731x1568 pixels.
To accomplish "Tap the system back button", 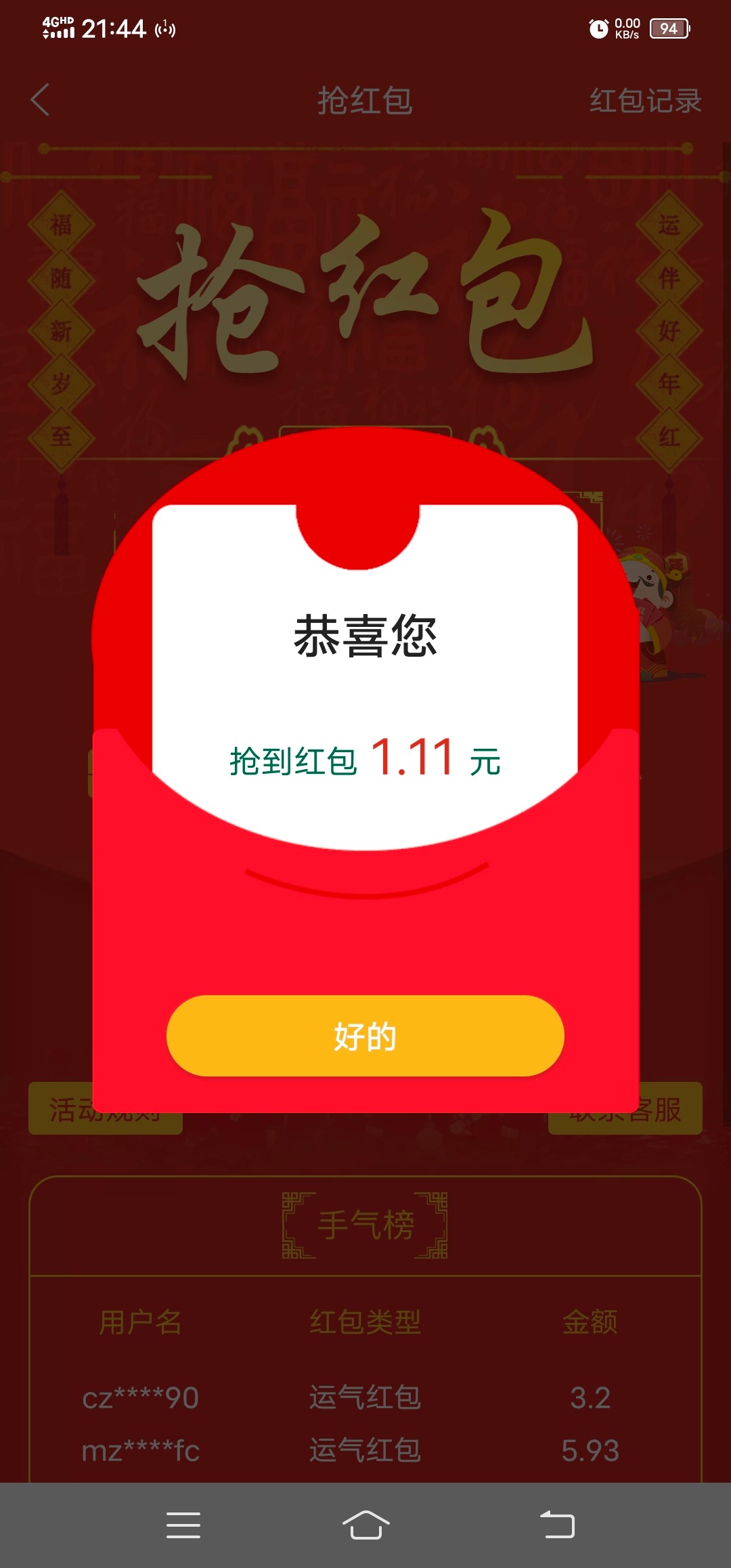I will click(x=557, y=1525).
